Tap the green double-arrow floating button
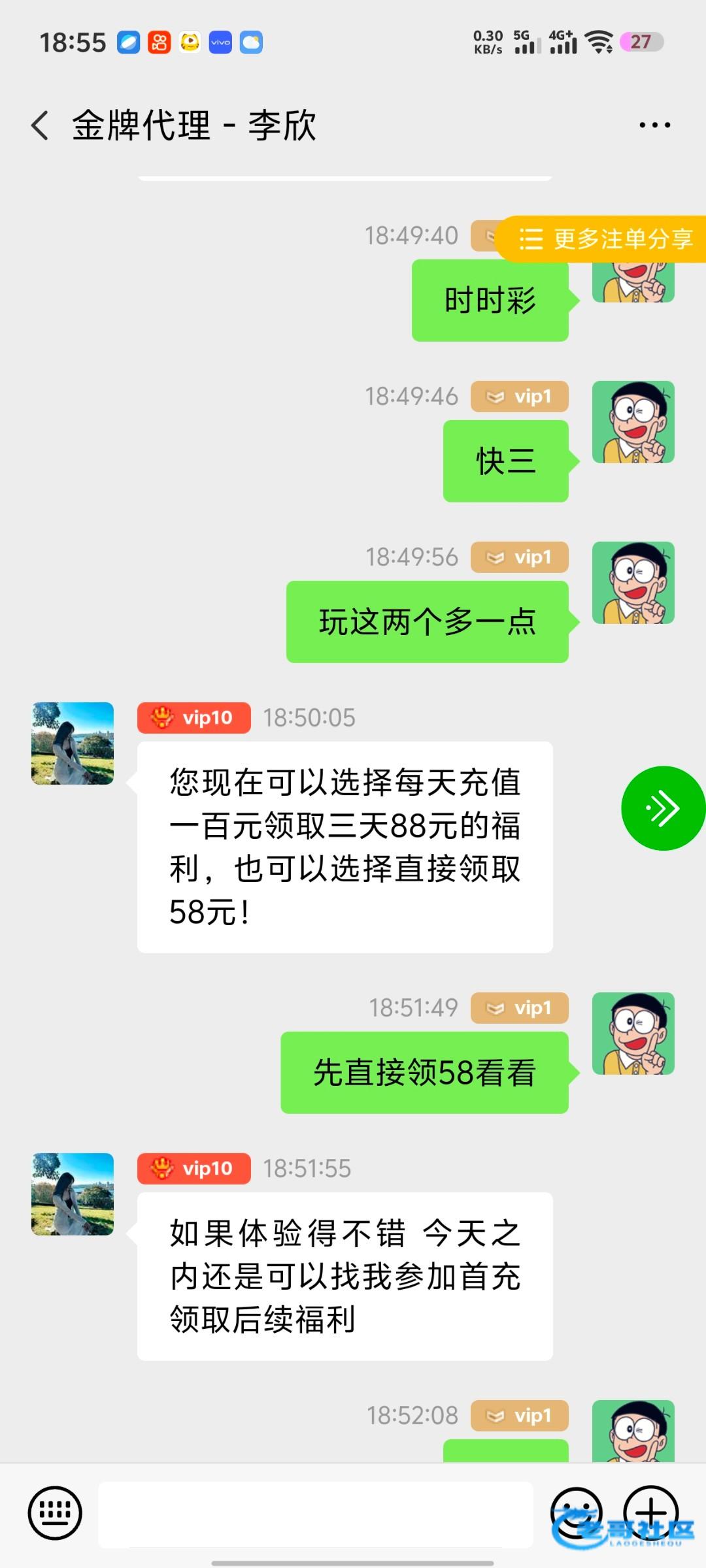Image resolution: width=706 pixels, height=1568 pixels. pyautogui.click(x=662, y=808)
